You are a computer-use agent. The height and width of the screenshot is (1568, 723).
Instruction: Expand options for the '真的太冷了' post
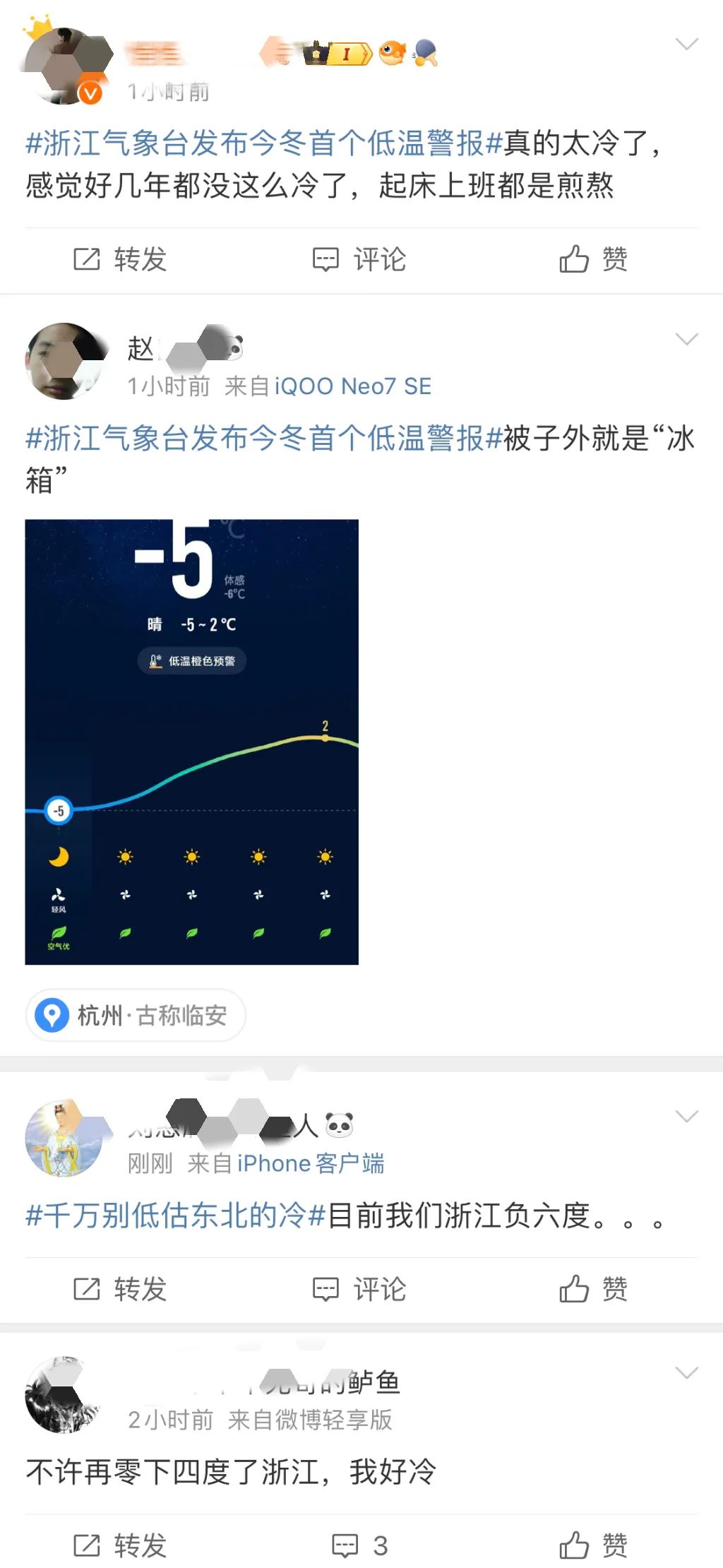(x=686, y=44)
